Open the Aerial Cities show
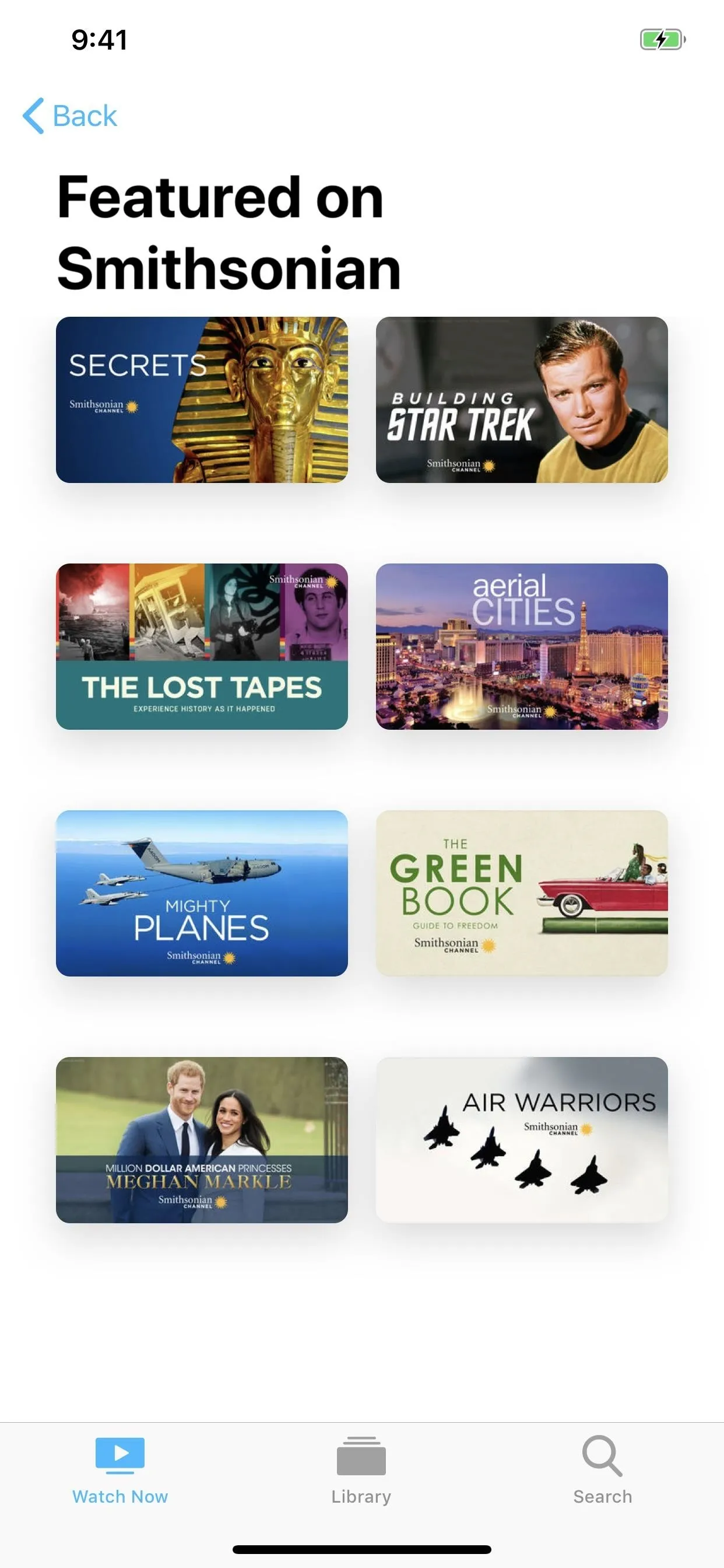The height and width of the screenshot is (1568, 724). pos(522,646)
